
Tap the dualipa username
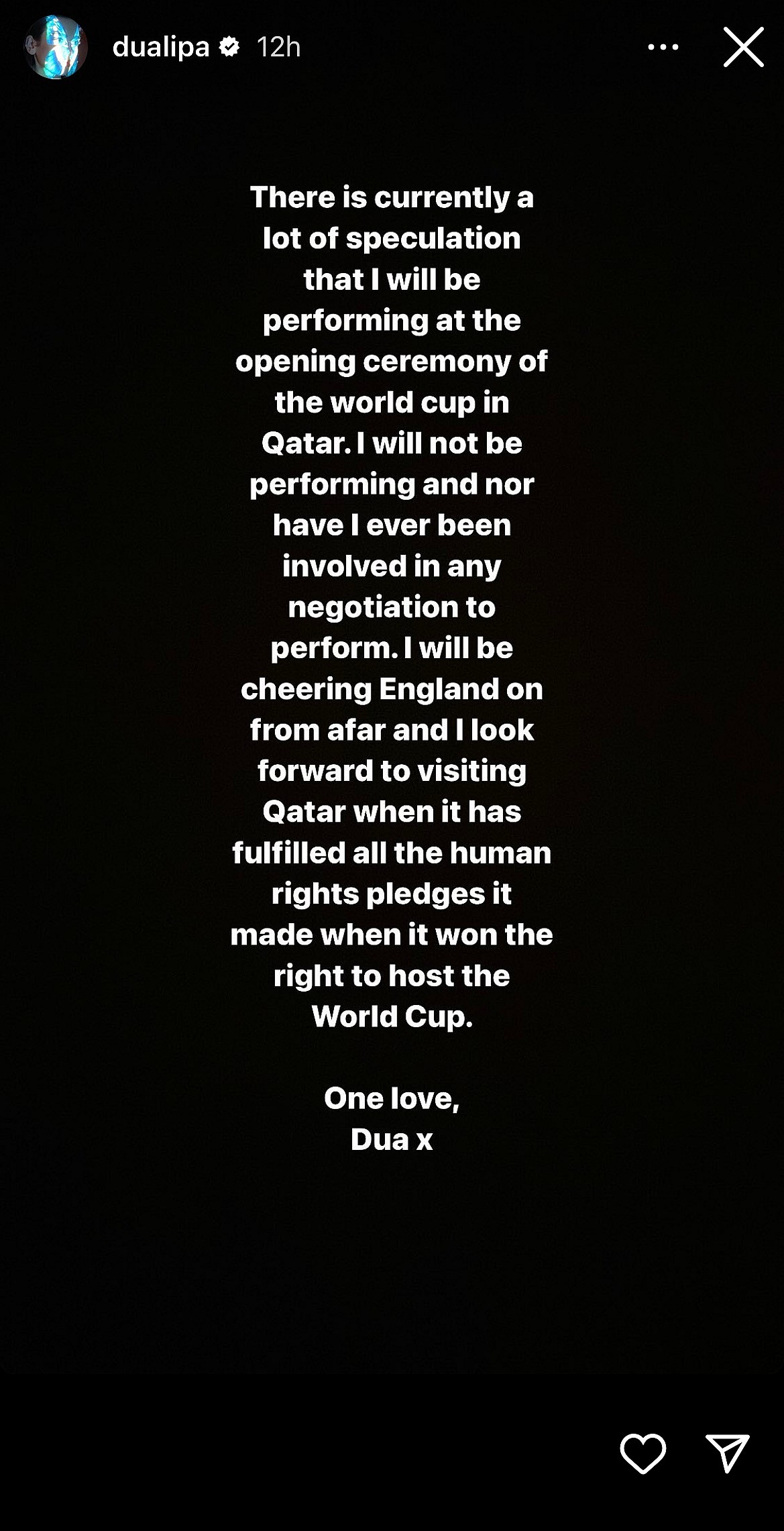tap(161, 48)
